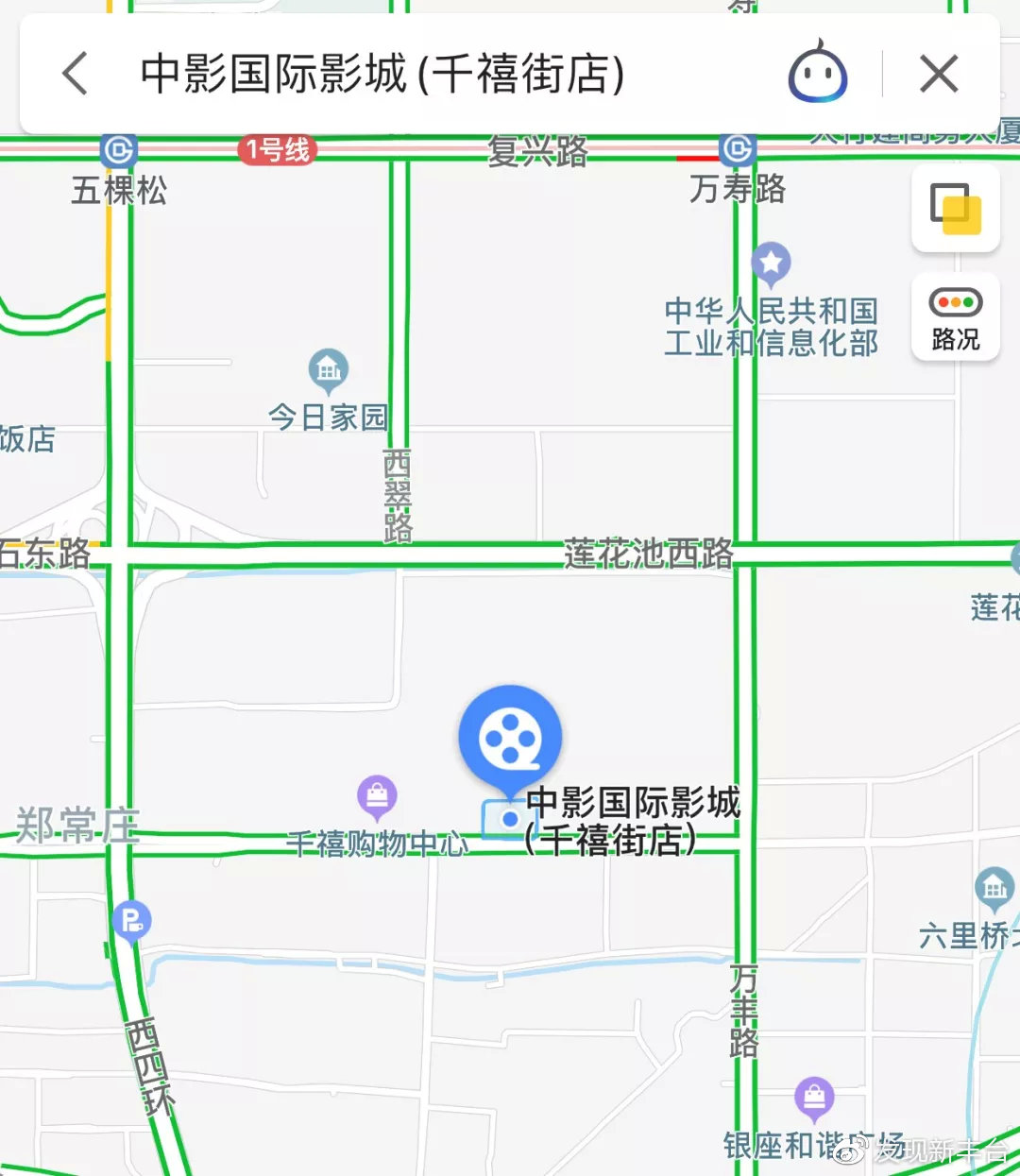This screenshot has width=1020, height=1176.
Task: Open the map layer switcher icon
Action: (x=955, y=207)
